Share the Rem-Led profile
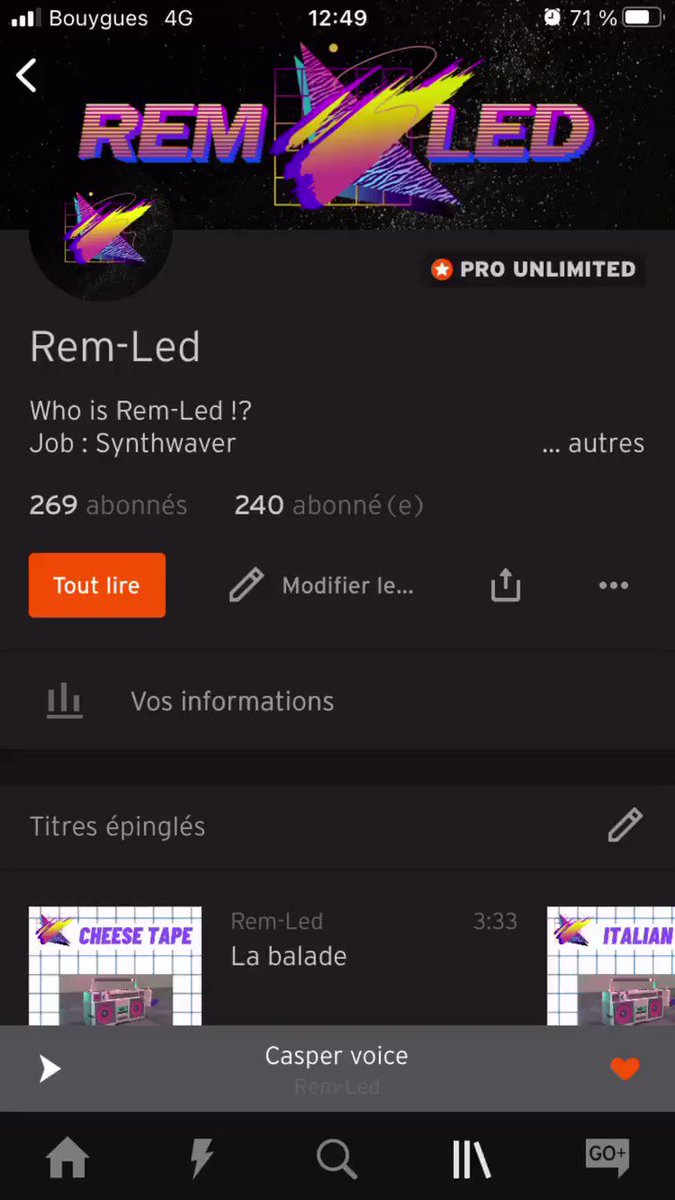The width and height of the screenshot is (675, 1200). tap(506, 585)
